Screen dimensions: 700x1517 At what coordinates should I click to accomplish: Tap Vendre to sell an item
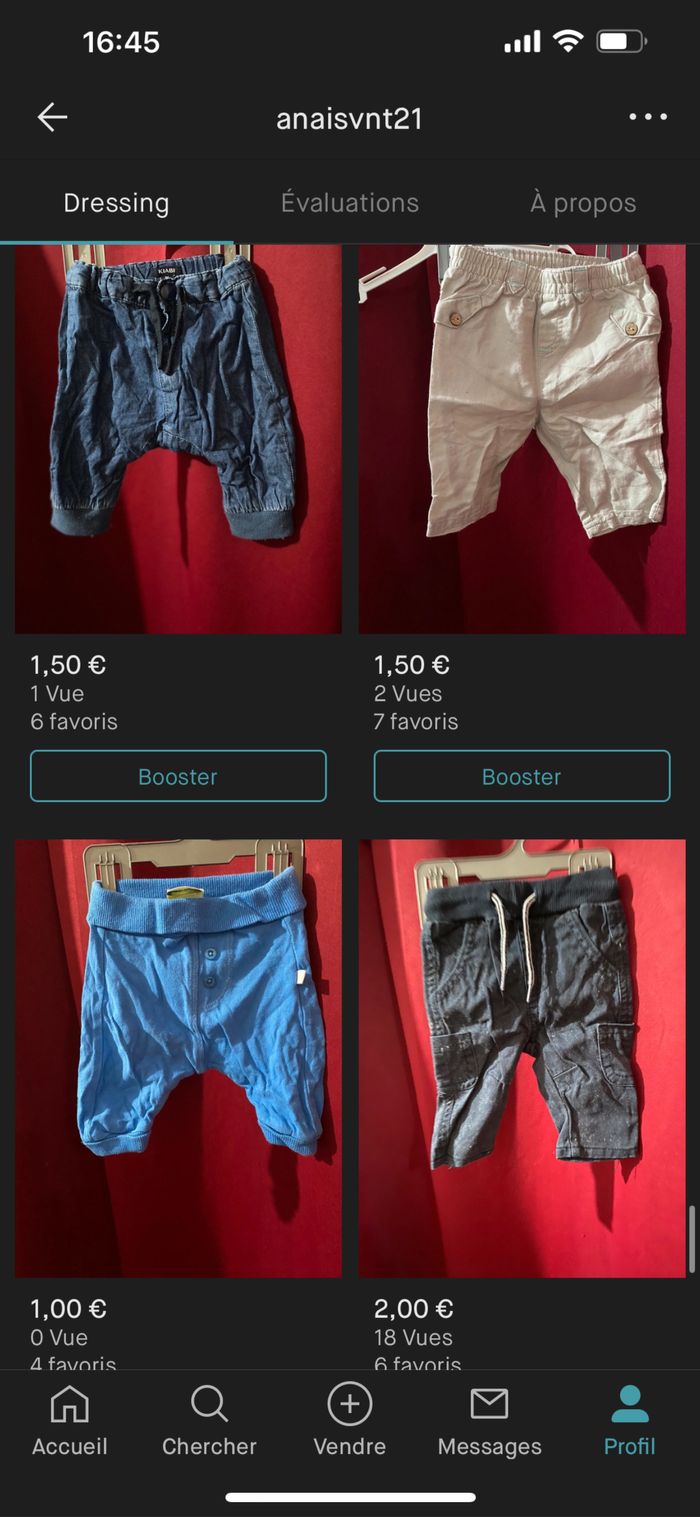pos(349,1422)
